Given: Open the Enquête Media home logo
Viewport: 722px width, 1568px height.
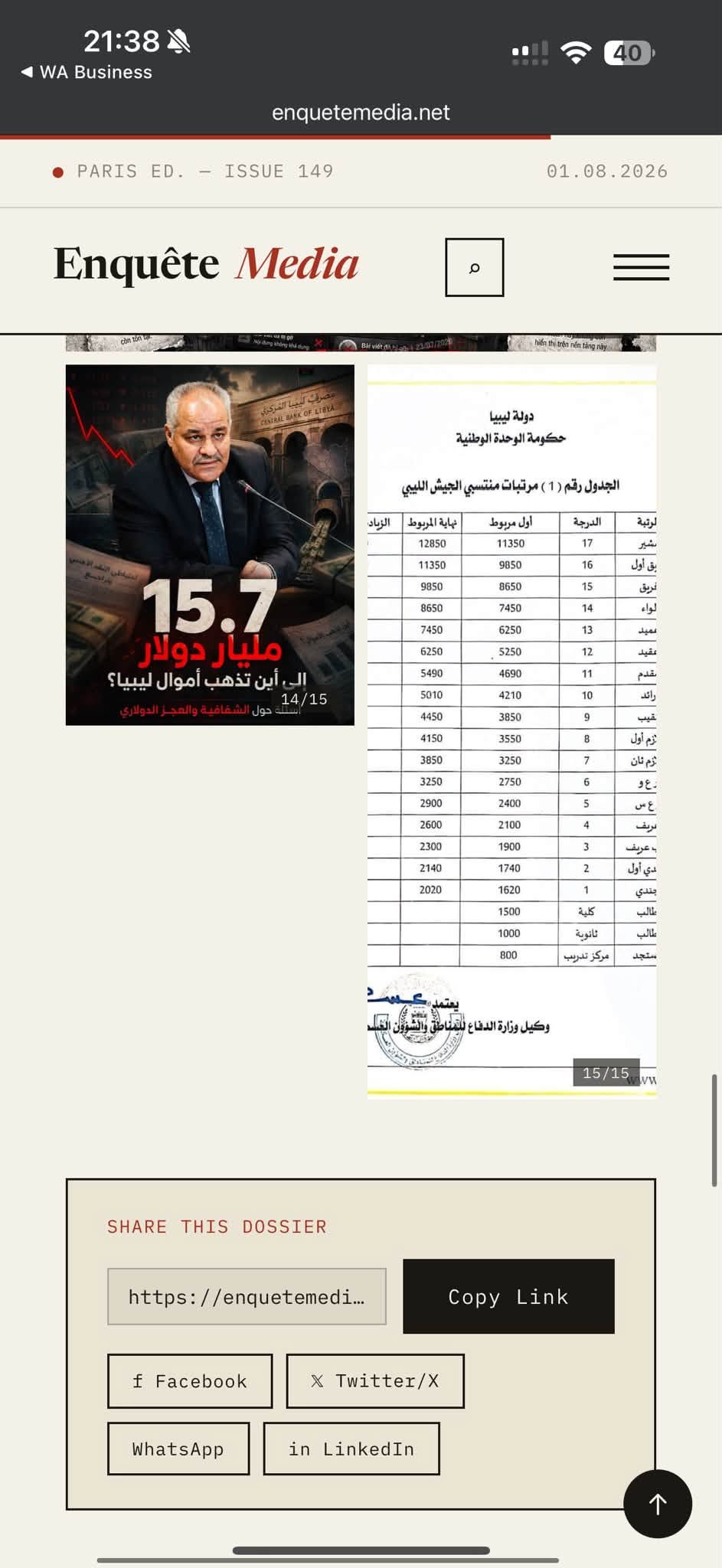Looking at the screenshot, I should tap(206, 264).
